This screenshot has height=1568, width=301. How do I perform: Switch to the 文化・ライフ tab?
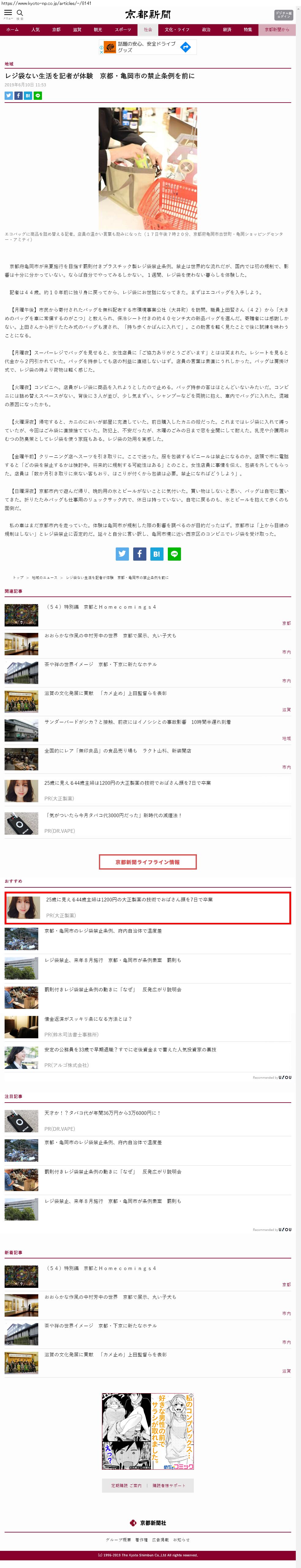pyautogui.click(x=177, y=29)
